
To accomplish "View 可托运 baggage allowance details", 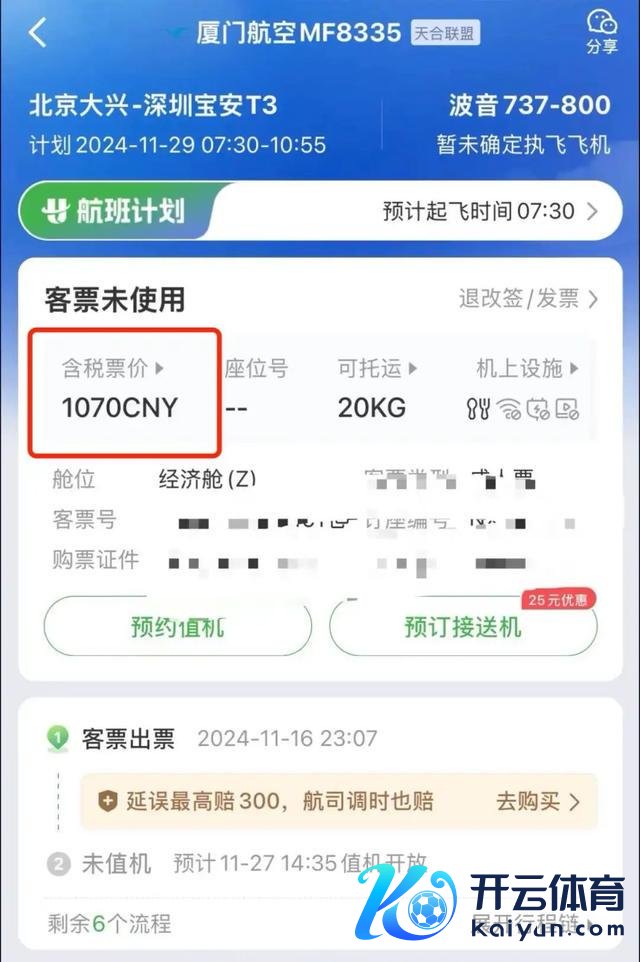I will pyautogui.click(x=377, y=369).
